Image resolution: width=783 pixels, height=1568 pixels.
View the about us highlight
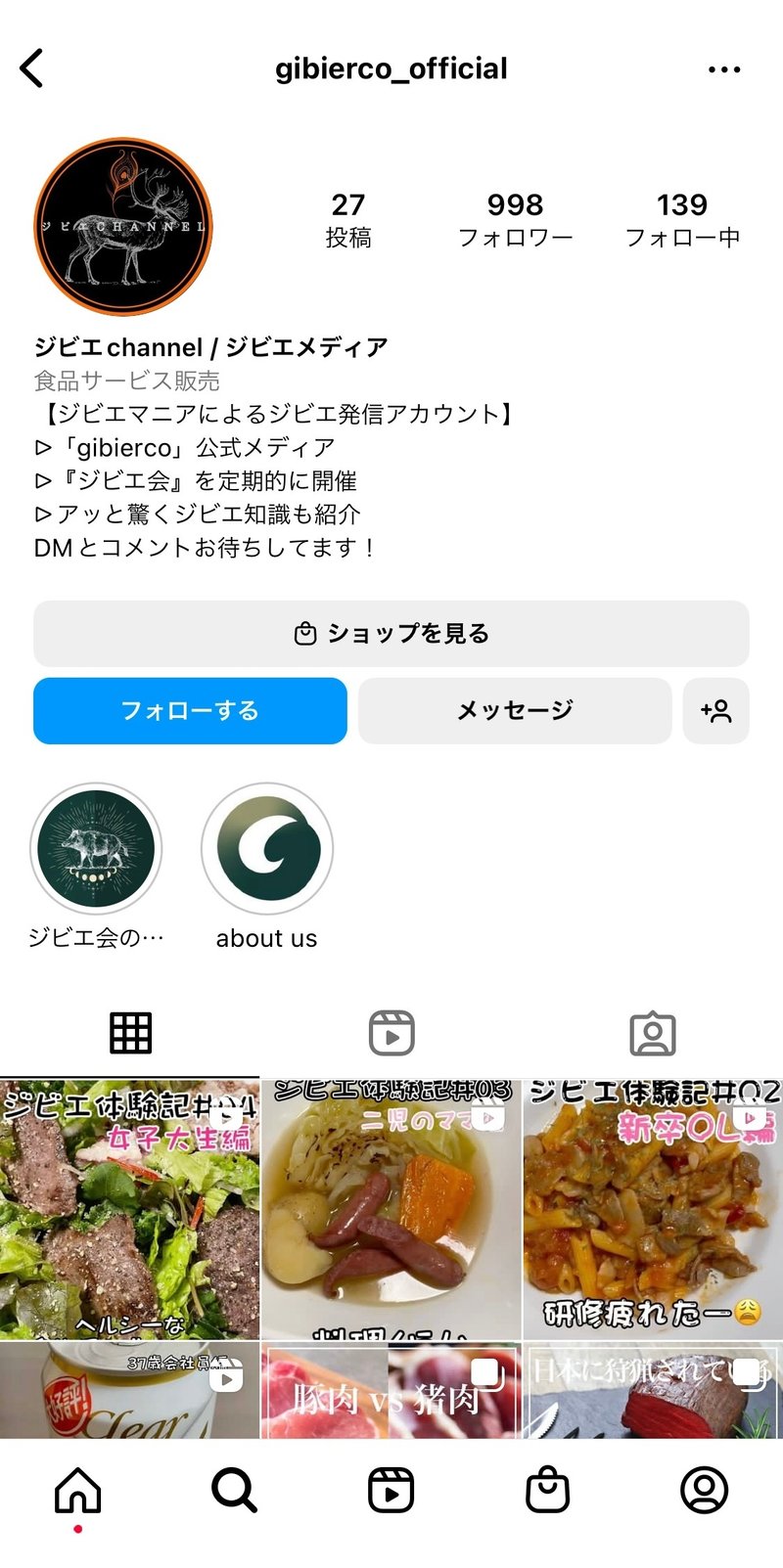(267, 849)
